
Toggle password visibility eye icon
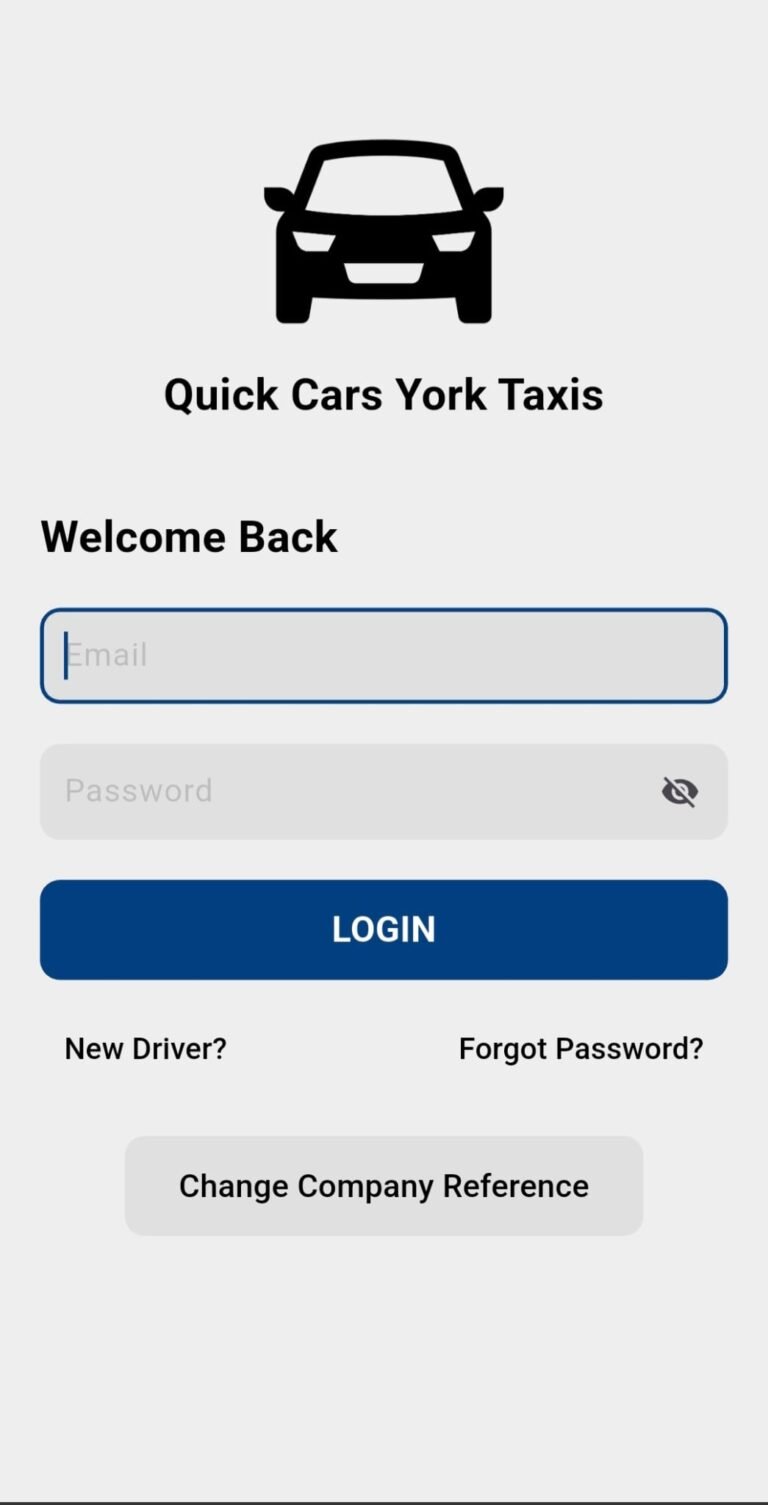[x=679, y=792]
